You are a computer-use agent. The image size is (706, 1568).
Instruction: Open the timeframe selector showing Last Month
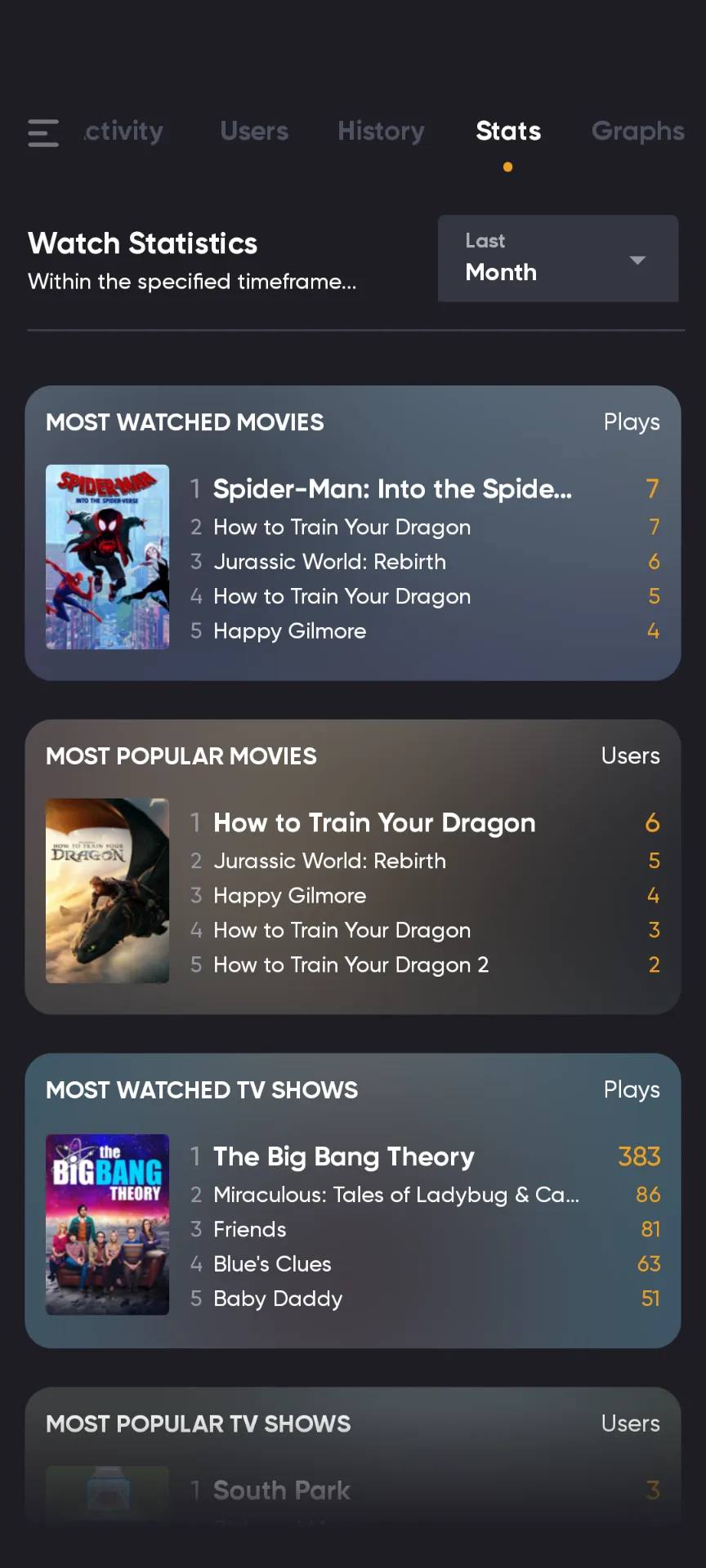558,259
